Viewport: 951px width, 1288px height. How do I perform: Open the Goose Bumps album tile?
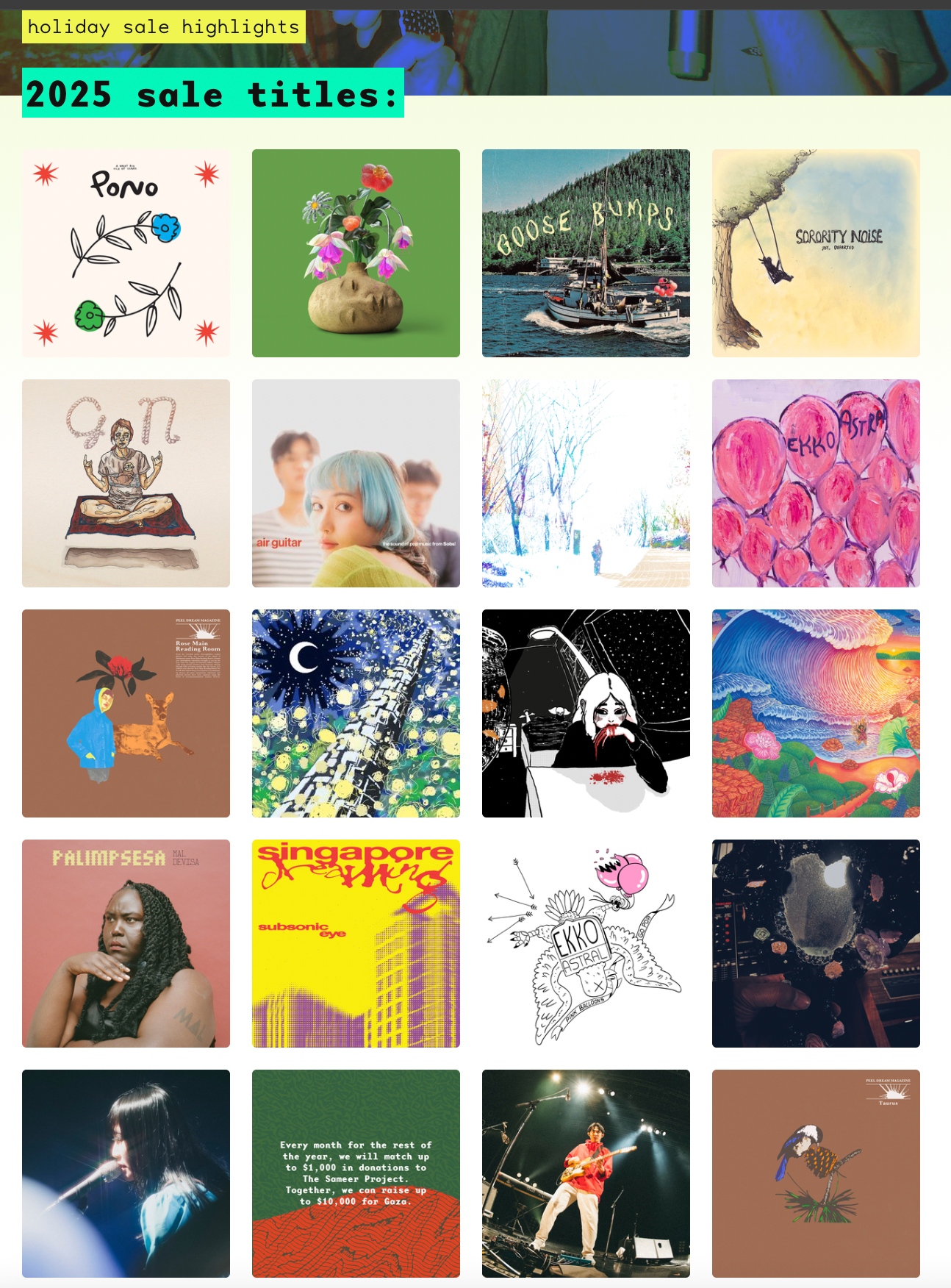tap(586, 254)
